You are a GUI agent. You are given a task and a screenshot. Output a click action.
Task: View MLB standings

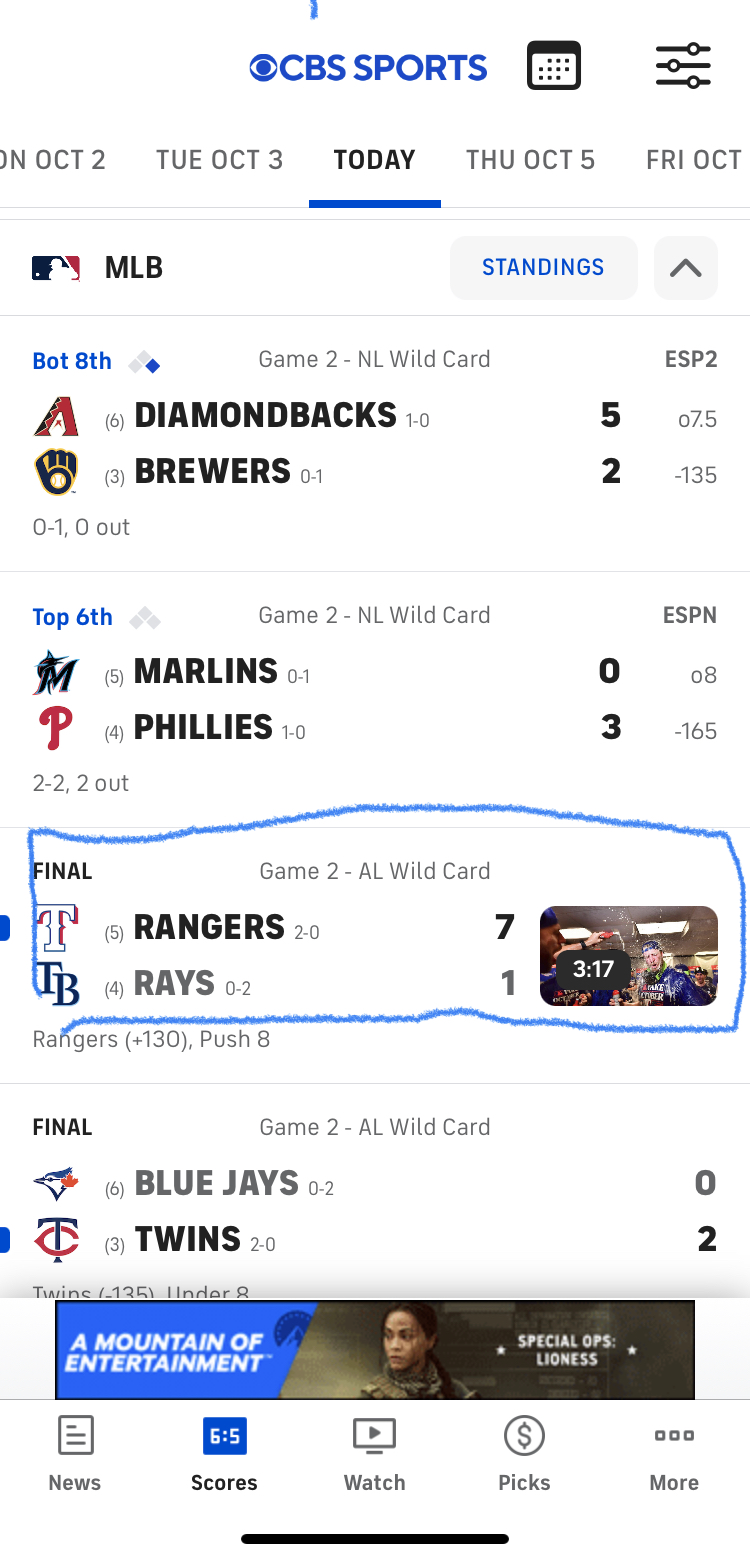[543, 268]
